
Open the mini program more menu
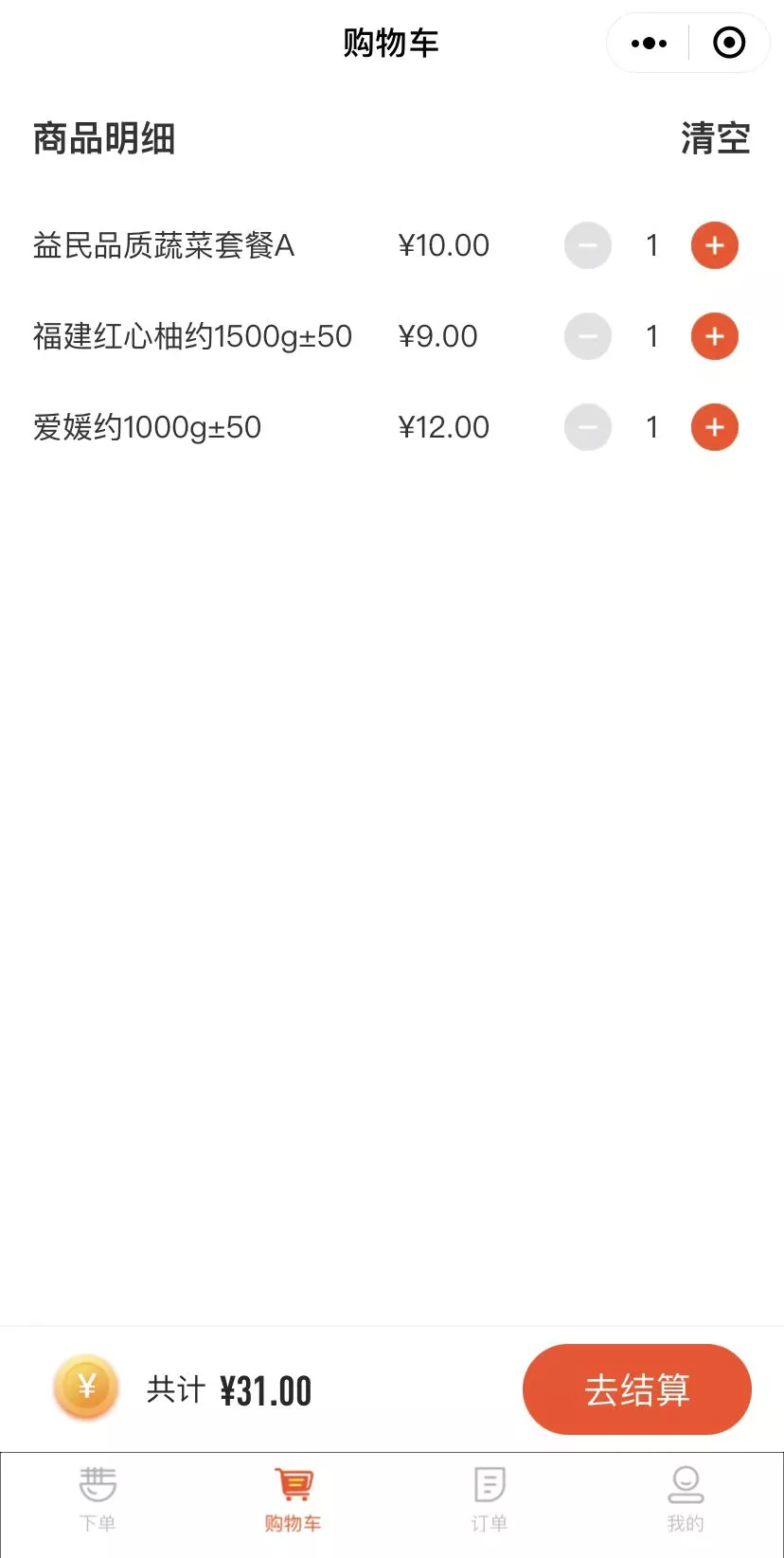click(x=649, y=44)
